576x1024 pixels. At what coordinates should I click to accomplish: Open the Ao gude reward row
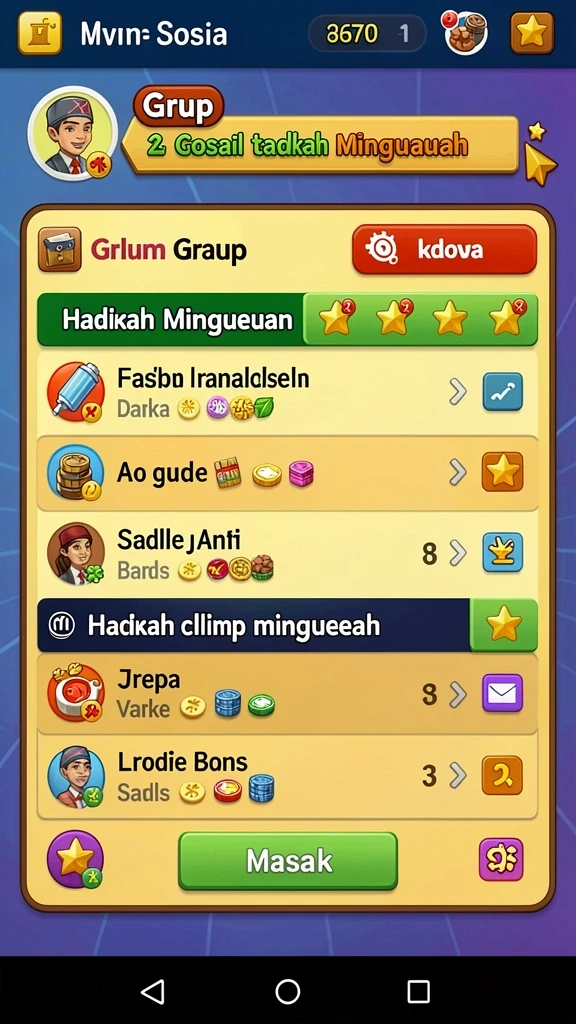pyautogui.click(x=288, y=473)
